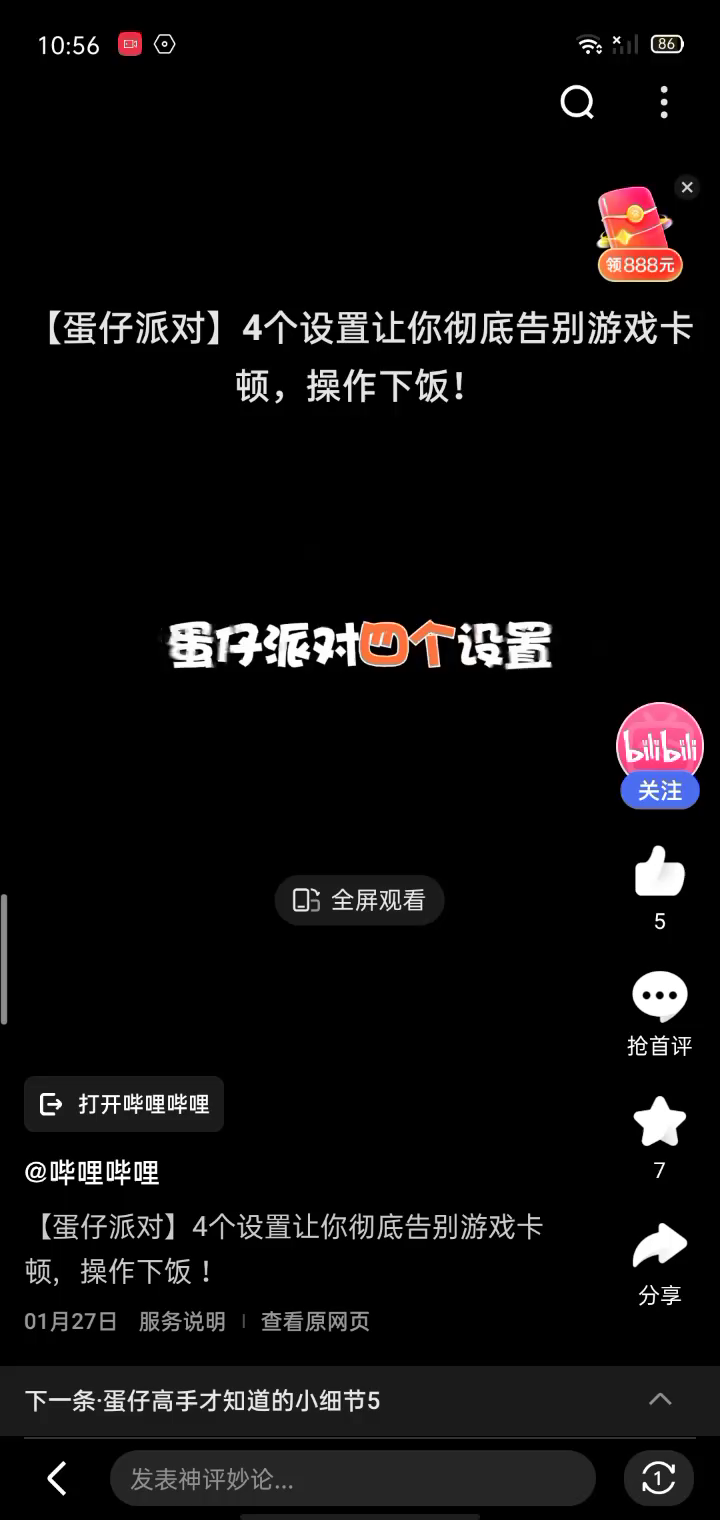
Task: Open the search magnifier icon
Action: [x=577, y=101]
